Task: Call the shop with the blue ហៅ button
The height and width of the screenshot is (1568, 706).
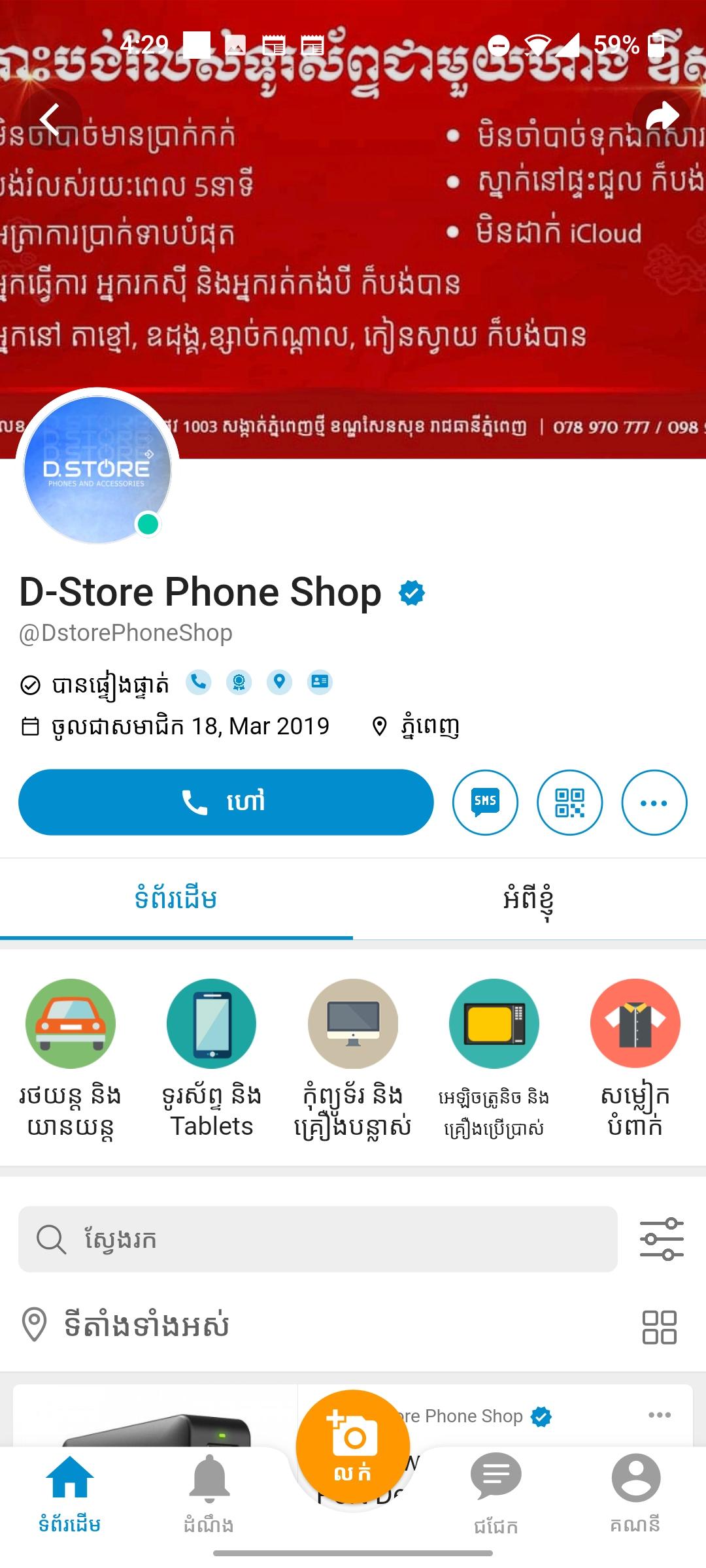Action: (x=226, y=802)
